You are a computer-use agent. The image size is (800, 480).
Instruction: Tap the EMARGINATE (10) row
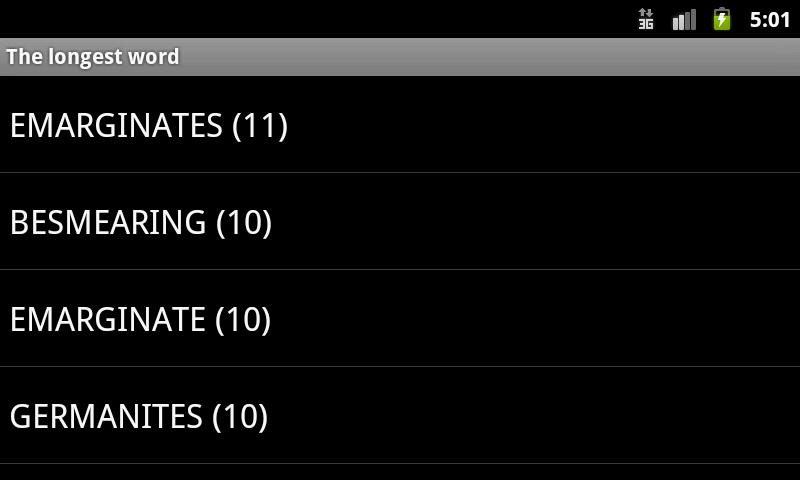140,319
